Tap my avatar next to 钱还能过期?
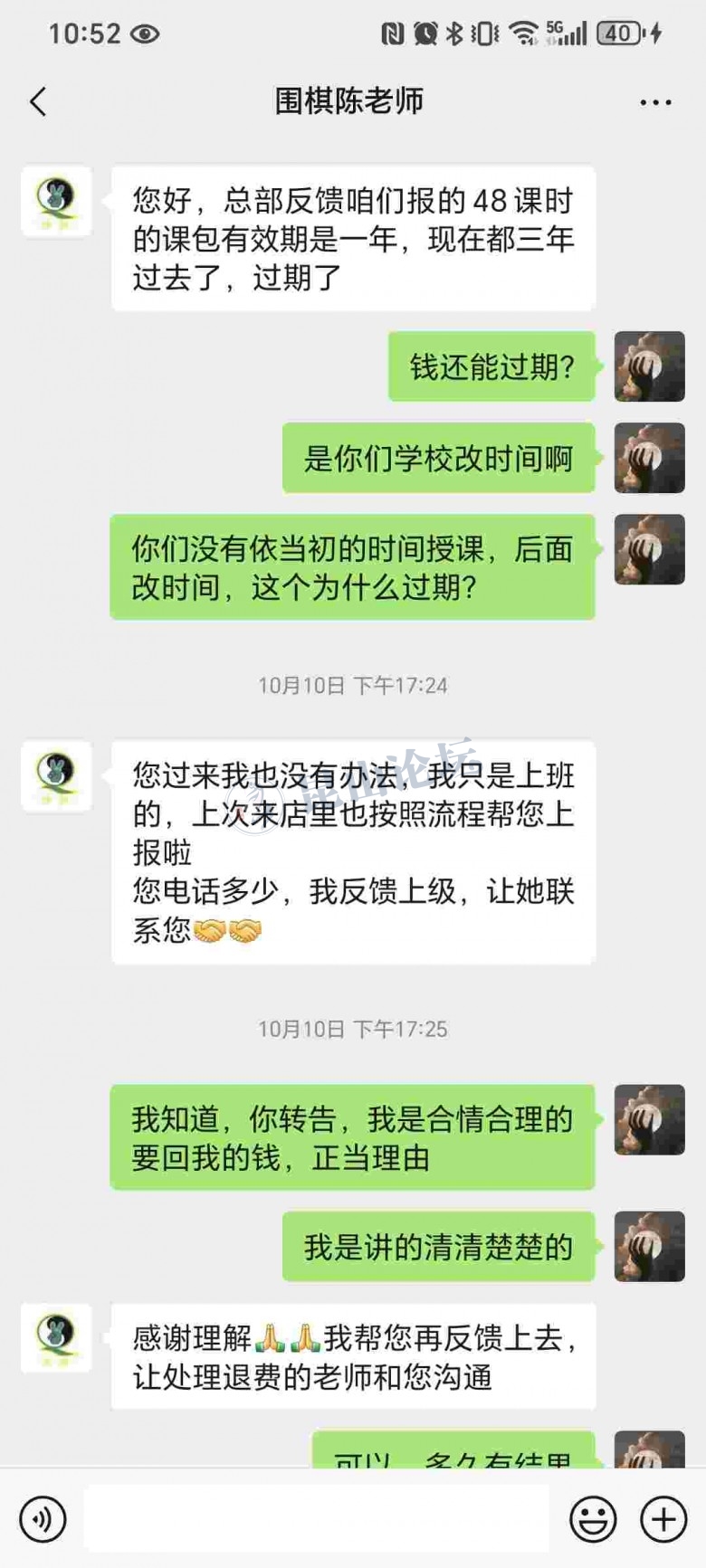The height and width of the screenshot is (1568, 706). click(x=649, y=366)
